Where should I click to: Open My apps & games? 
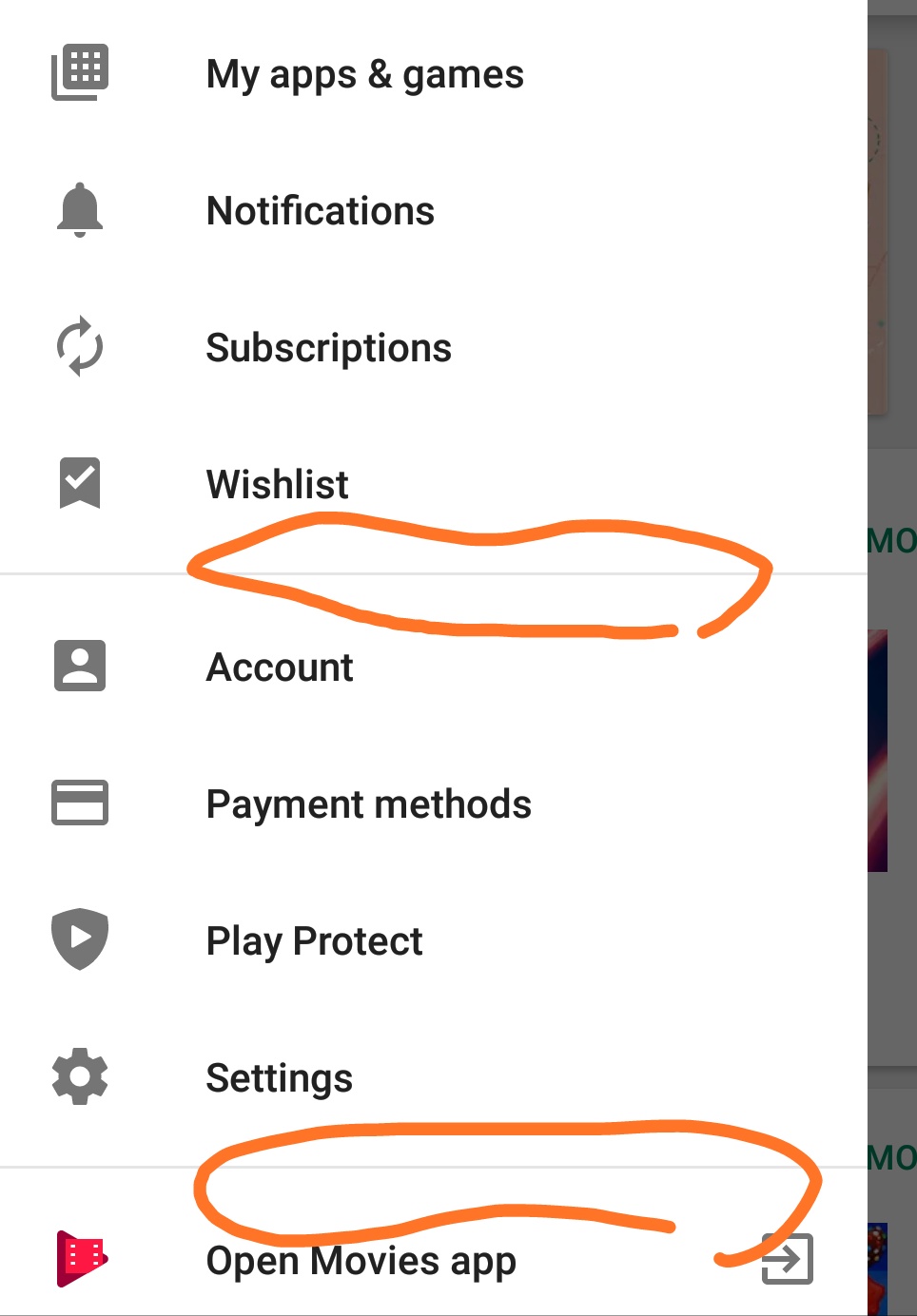click(x=364, y=74)
